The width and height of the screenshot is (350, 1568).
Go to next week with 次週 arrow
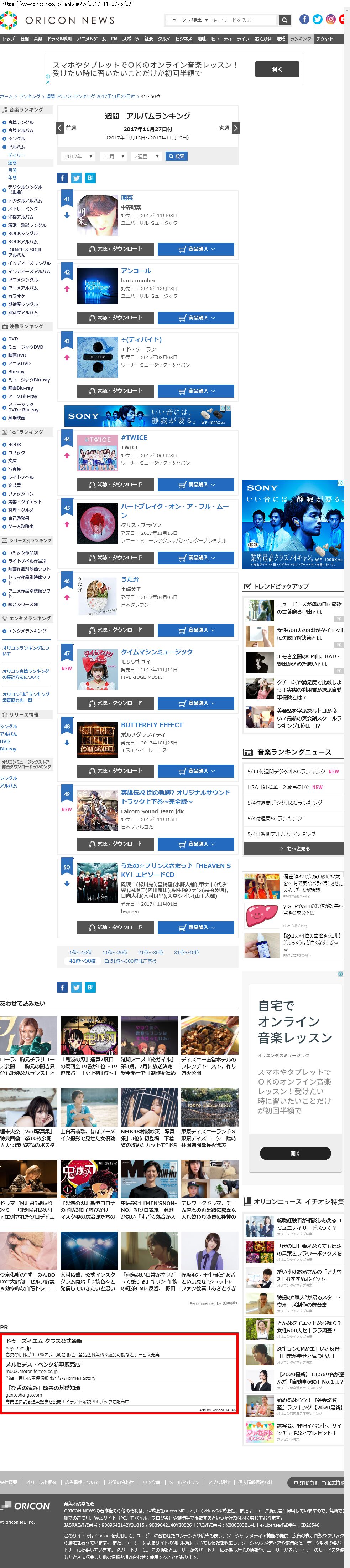pyautogui.click(x=235, y=128)
